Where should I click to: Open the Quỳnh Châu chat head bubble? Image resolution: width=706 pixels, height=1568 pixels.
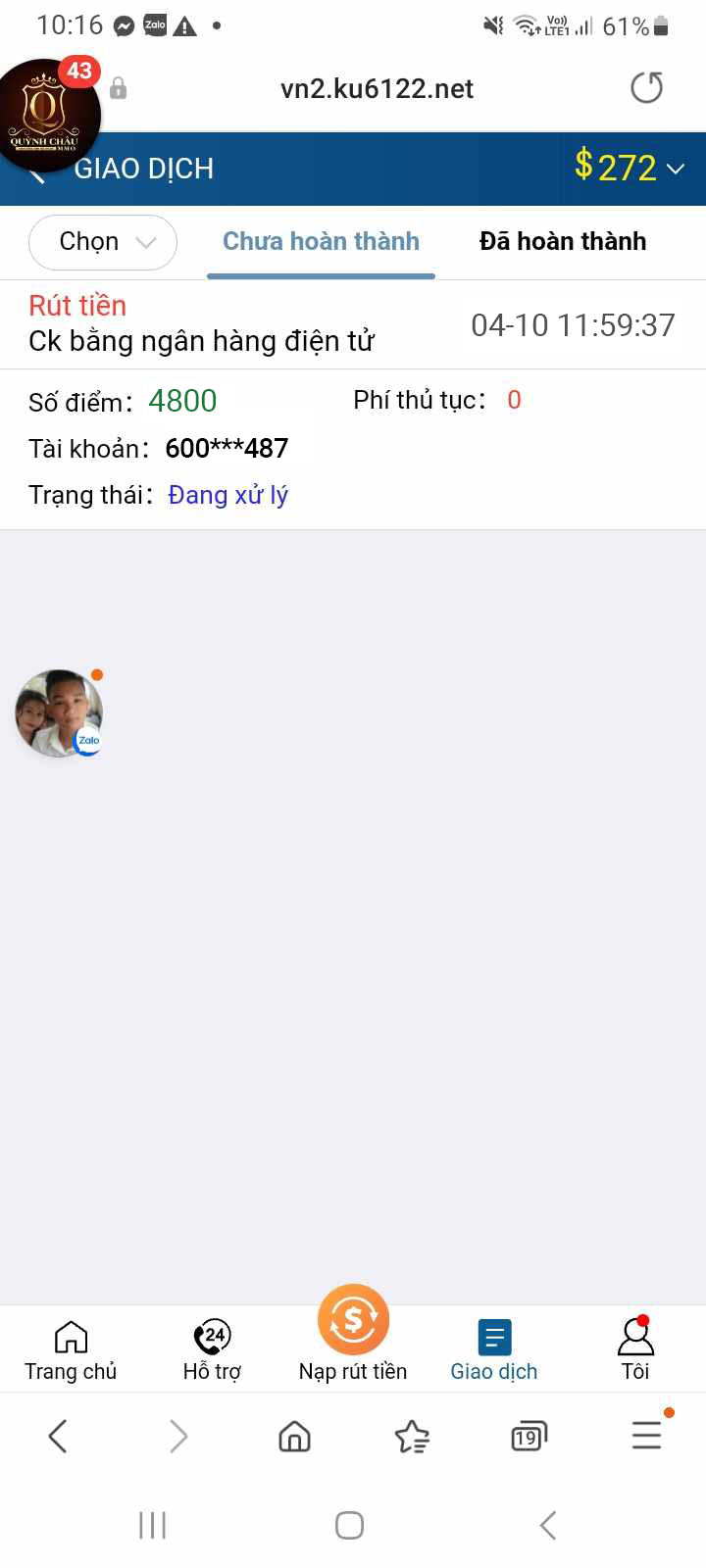[x=45, y=114]
